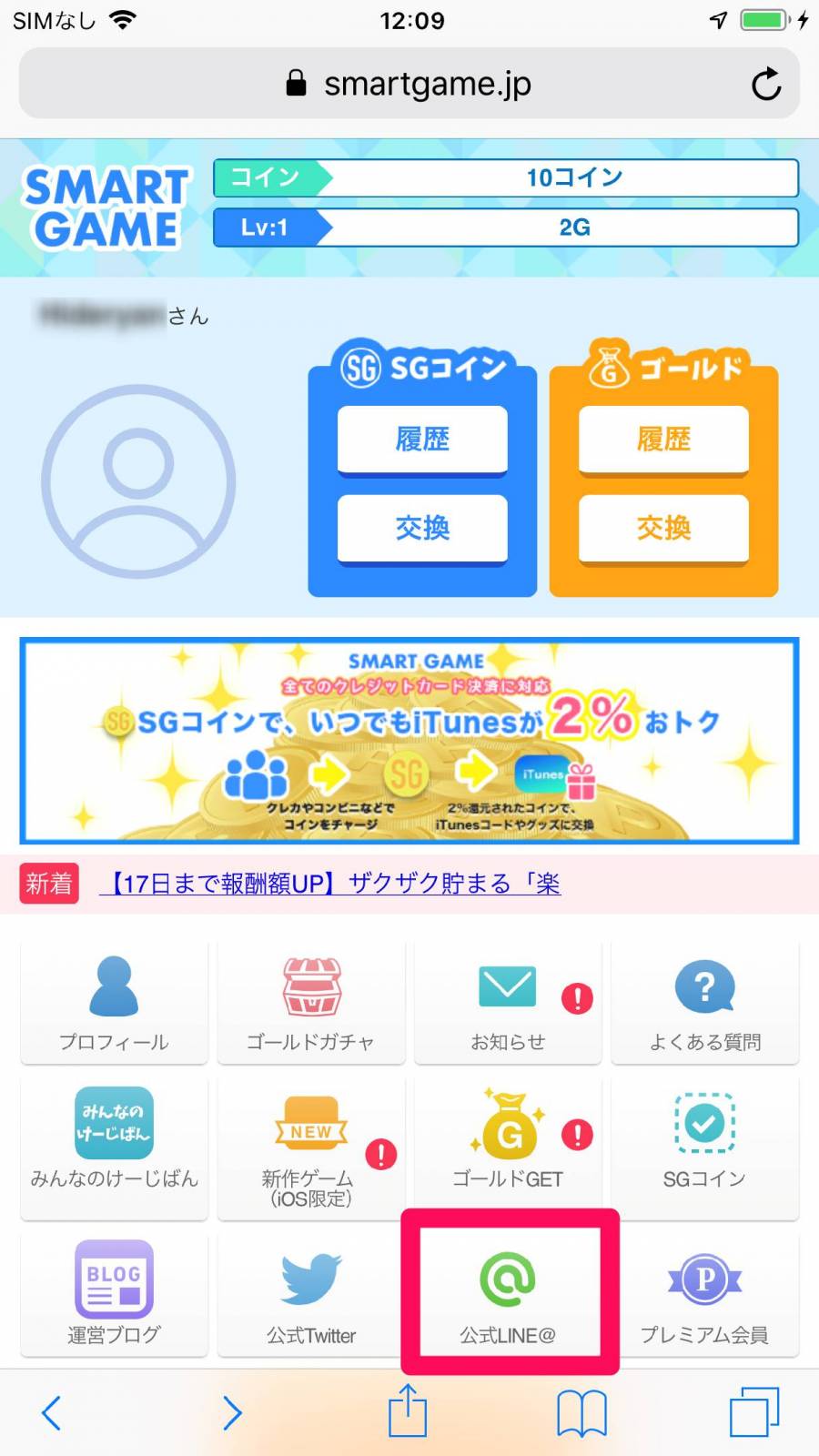Screen dimensions: 819x1456
Task: Open ゴールド 履歴 history
Action: [663, 440]
